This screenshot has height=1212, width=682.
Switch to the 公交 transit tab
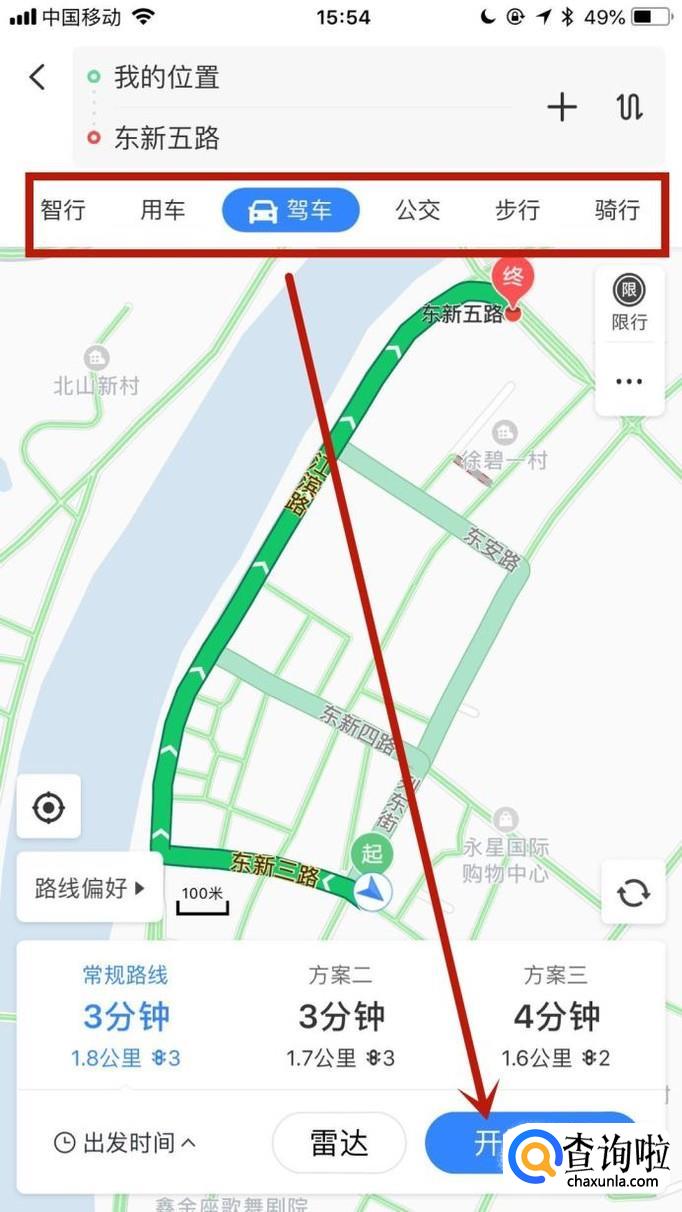tap(418, 210)
